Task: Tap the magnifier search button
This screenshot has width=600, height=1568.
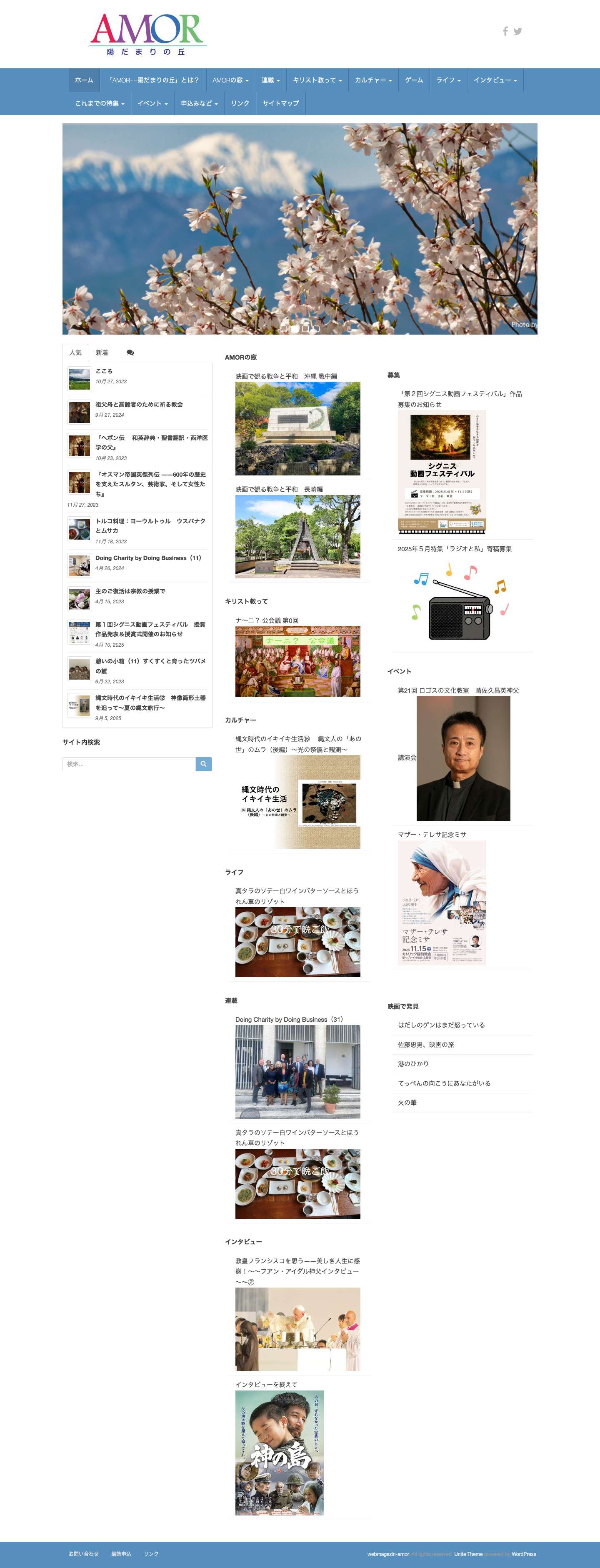Action: click(x=203, y=764)
